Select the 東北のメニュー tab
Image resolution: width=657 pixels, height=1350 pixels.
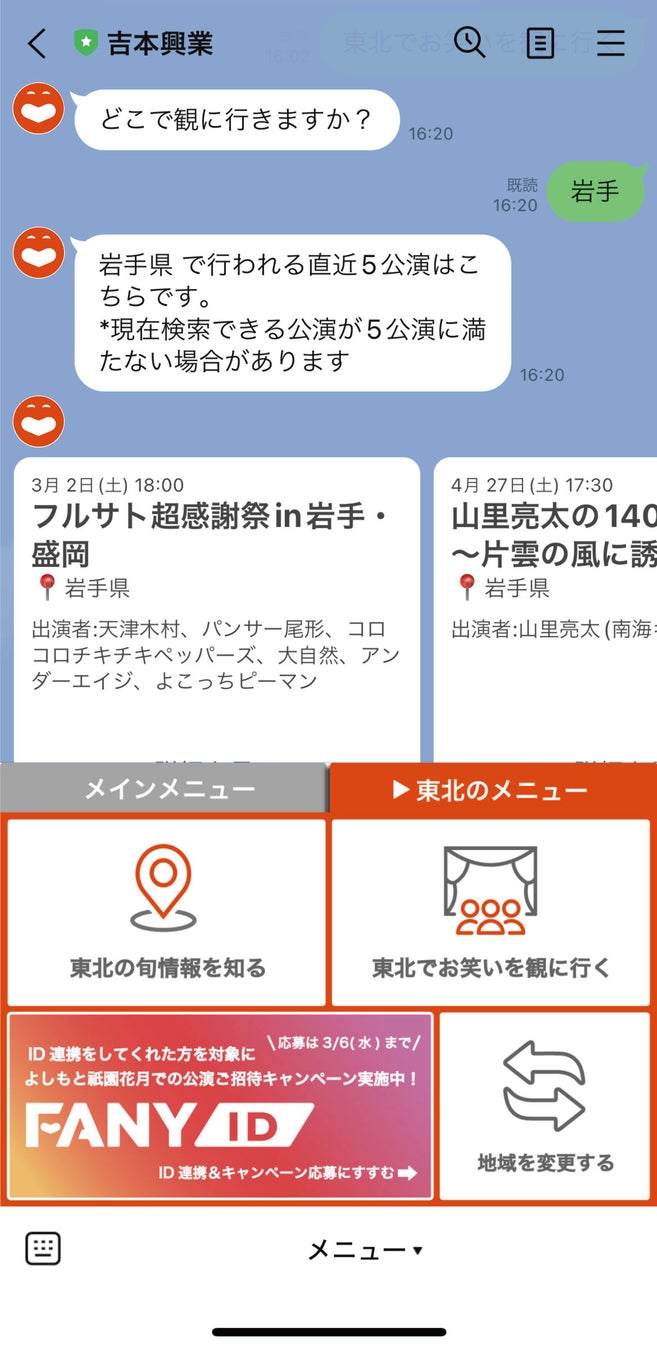point(492,790)
